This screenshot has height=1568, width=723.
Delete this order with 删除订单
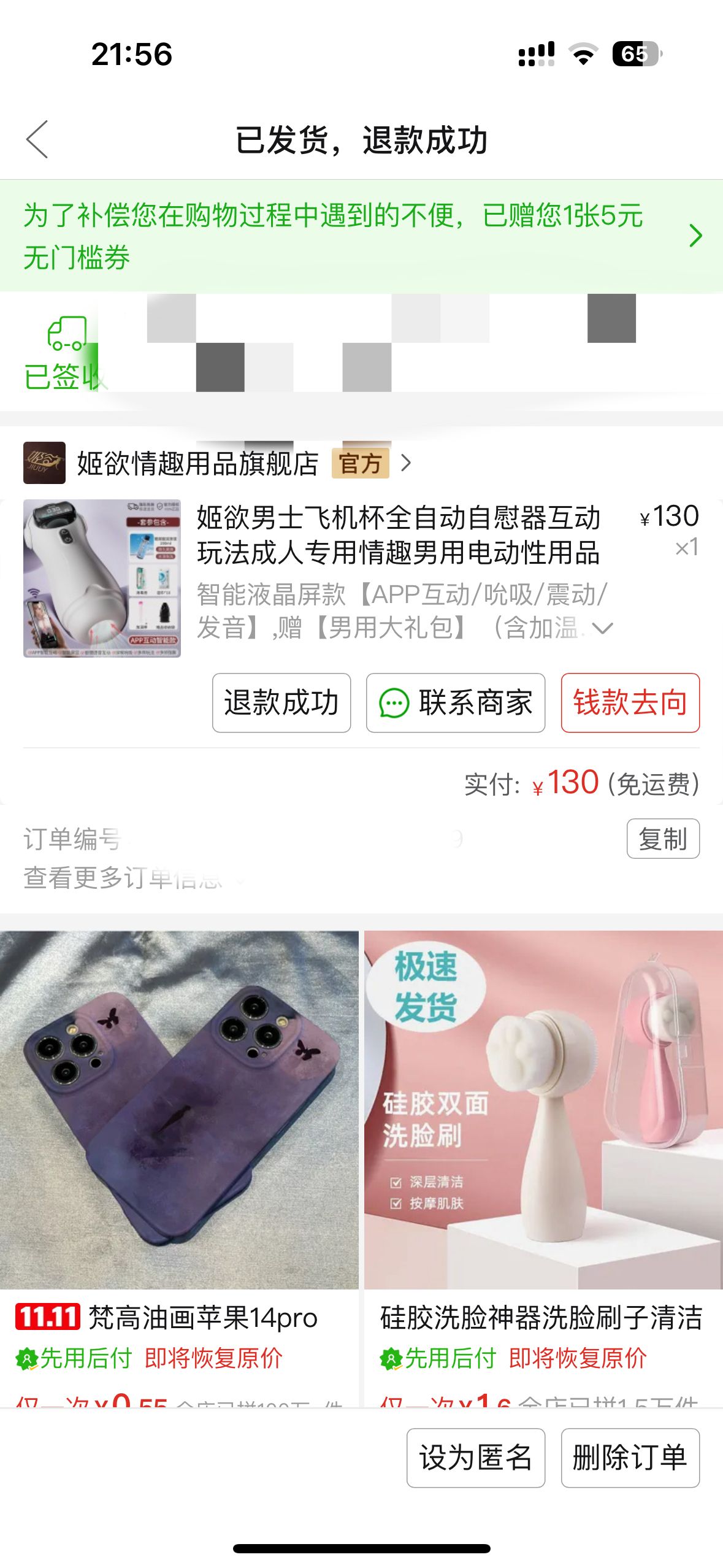click(x=630, y=1458)
